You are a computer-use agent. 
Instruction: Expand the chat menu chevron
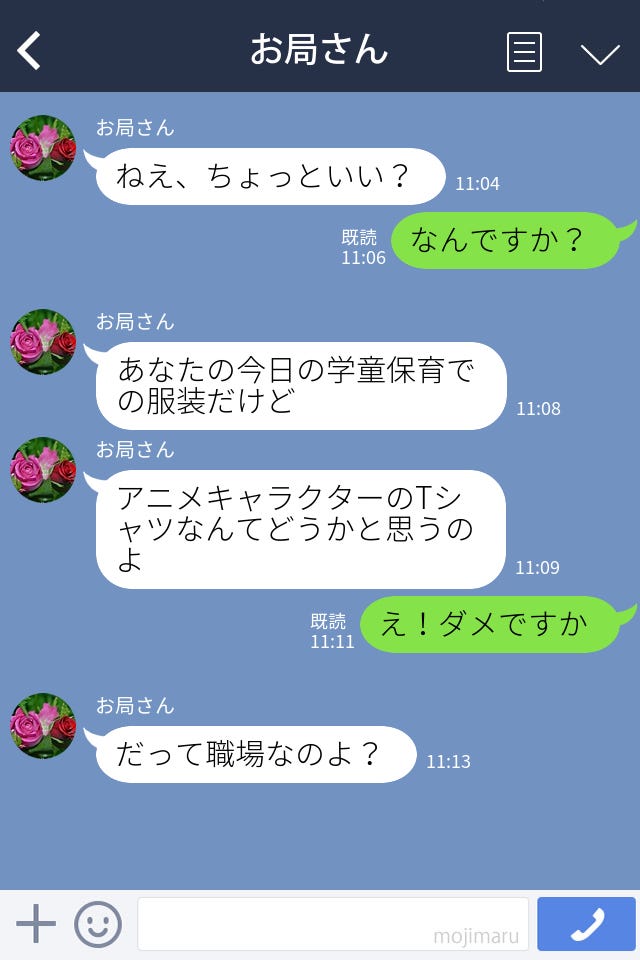tap(600, 53)
